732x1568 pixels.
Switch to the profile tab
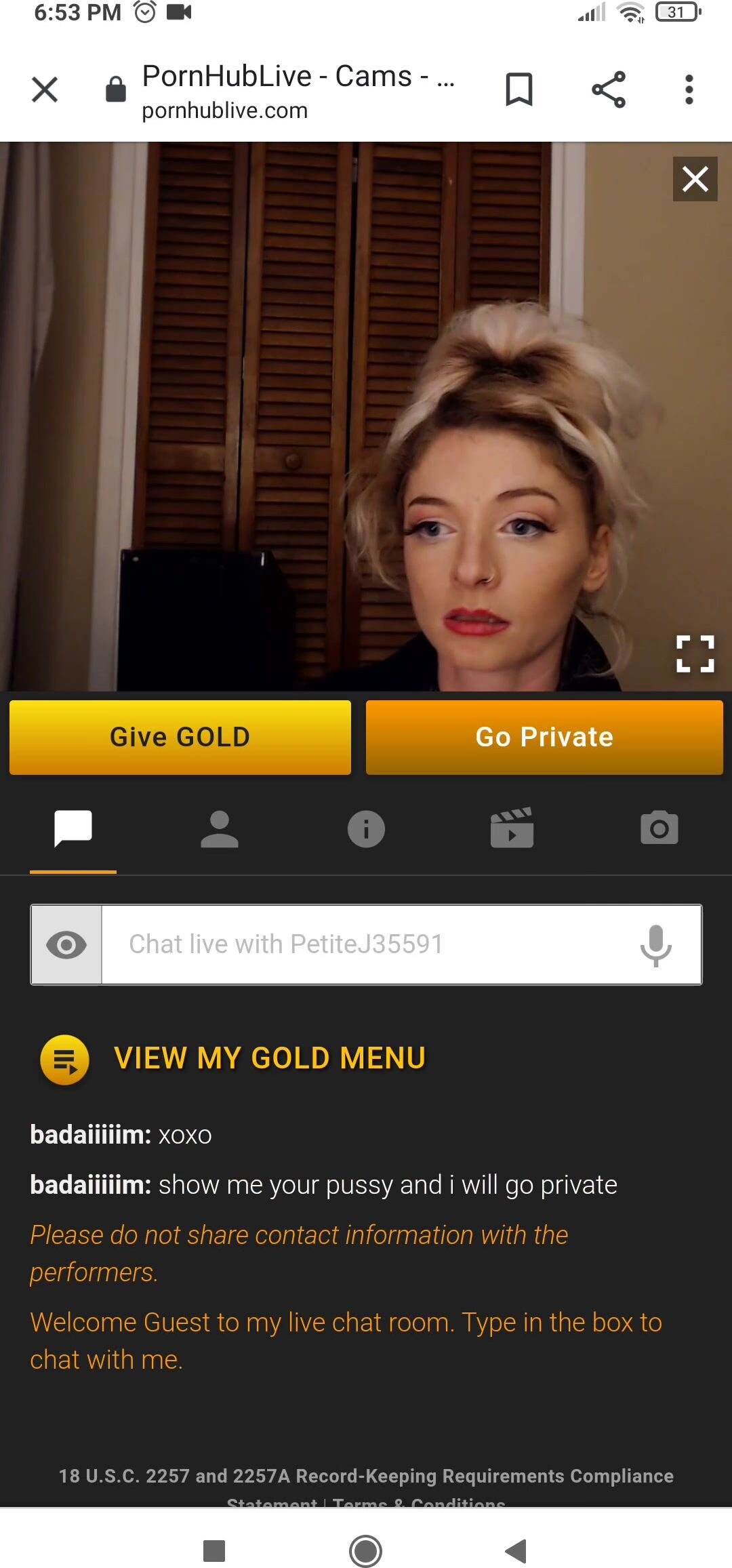(x=220, y=828)
